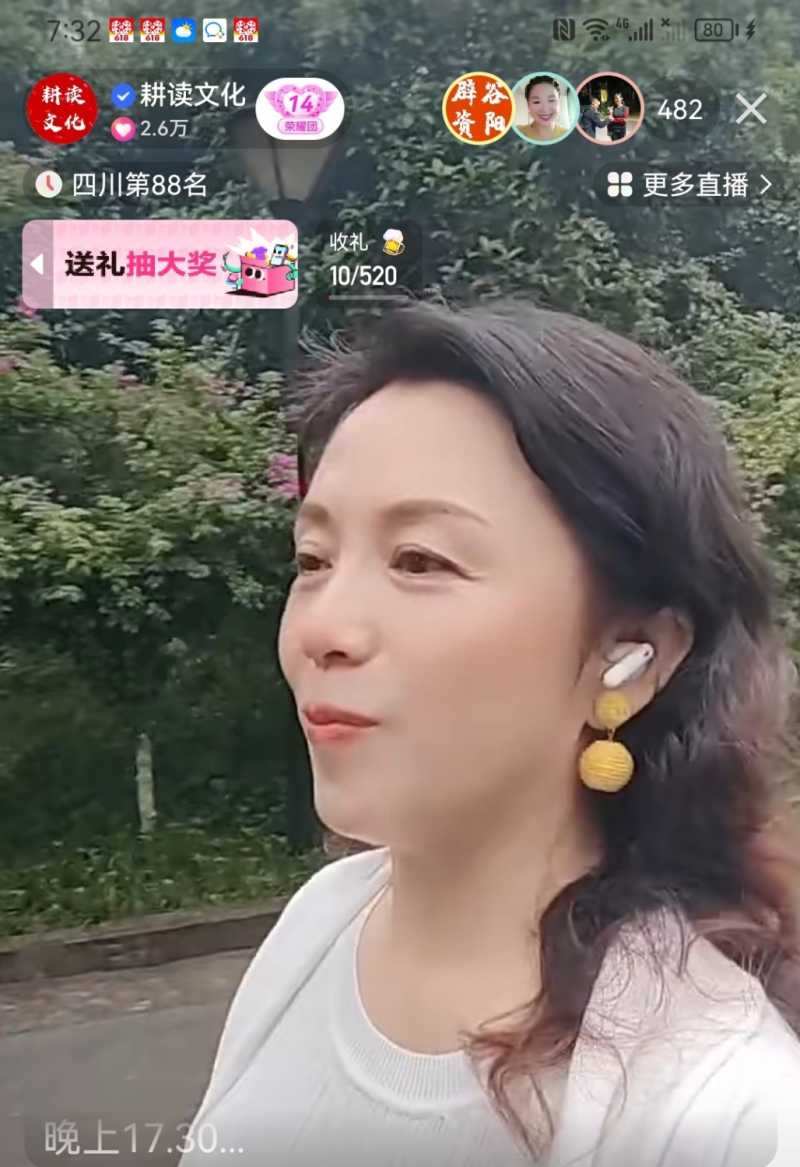Open 四川第88名 ranking

(124, 185)
